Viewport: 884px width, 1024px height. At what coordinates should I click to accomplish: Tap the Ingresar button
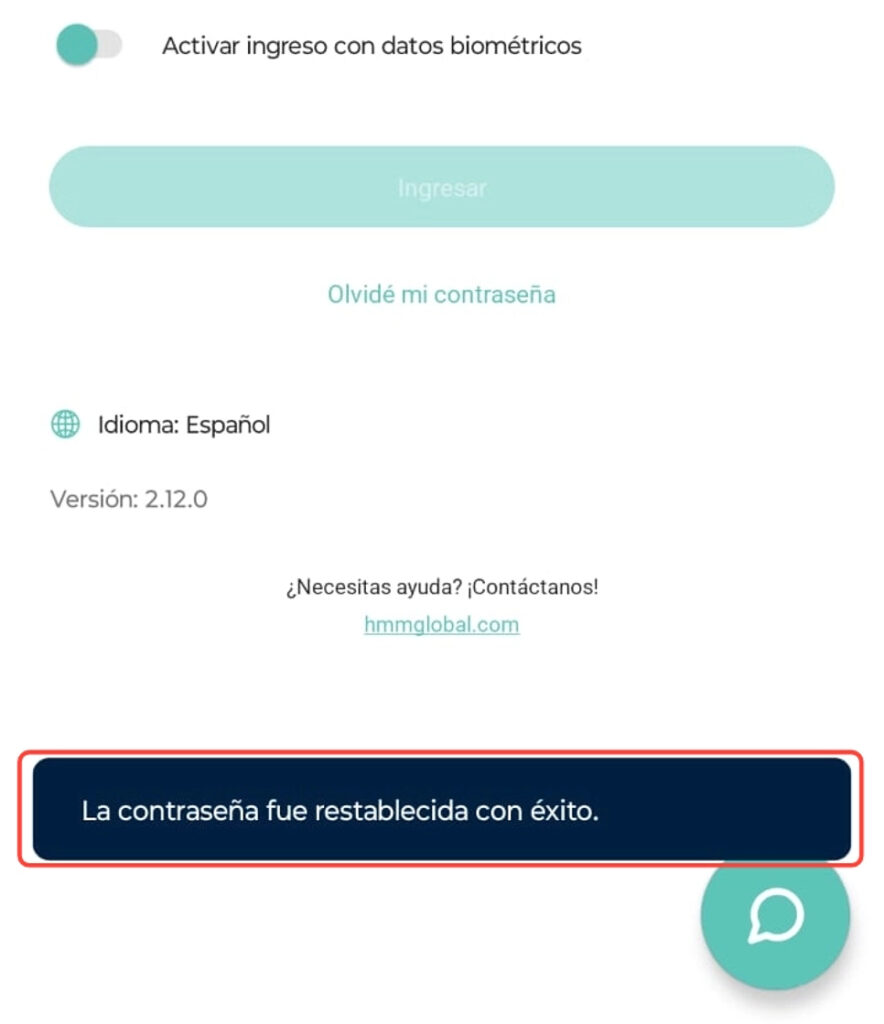441,187
